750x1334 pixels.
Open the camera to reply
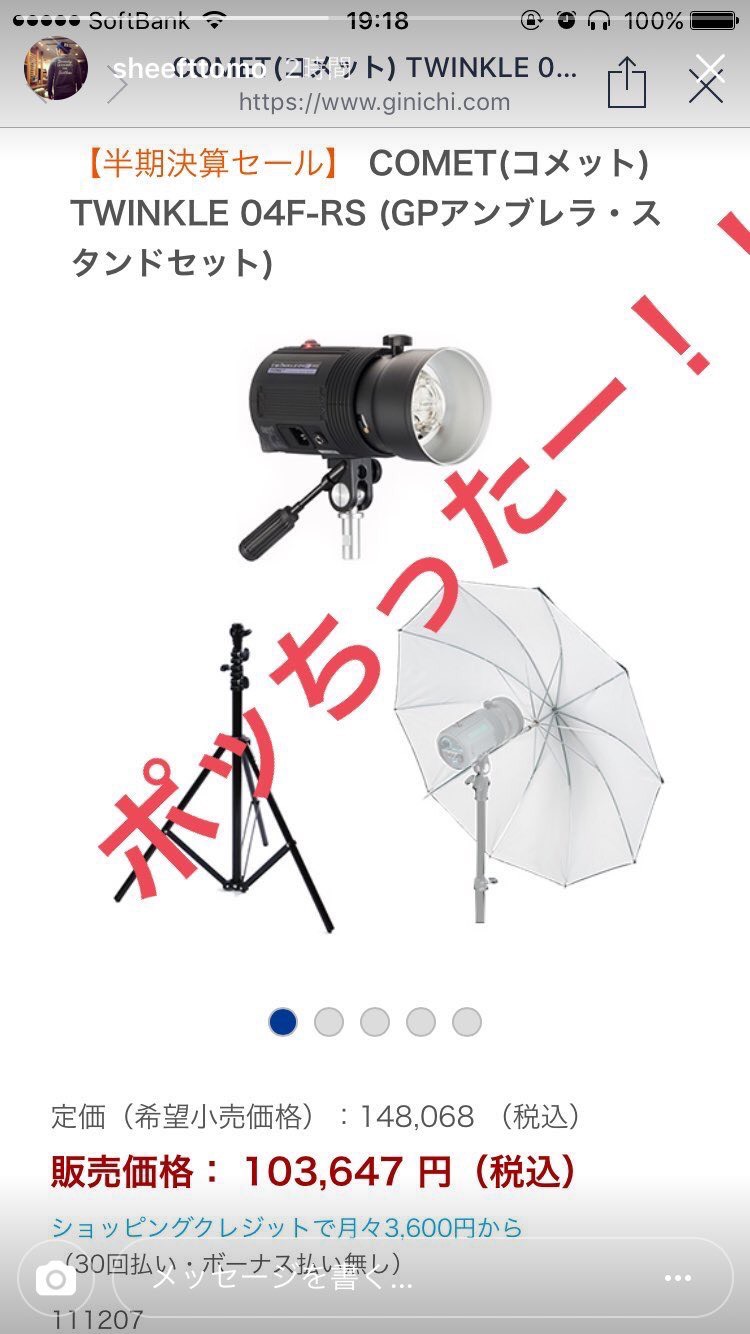click(56, 1279)
